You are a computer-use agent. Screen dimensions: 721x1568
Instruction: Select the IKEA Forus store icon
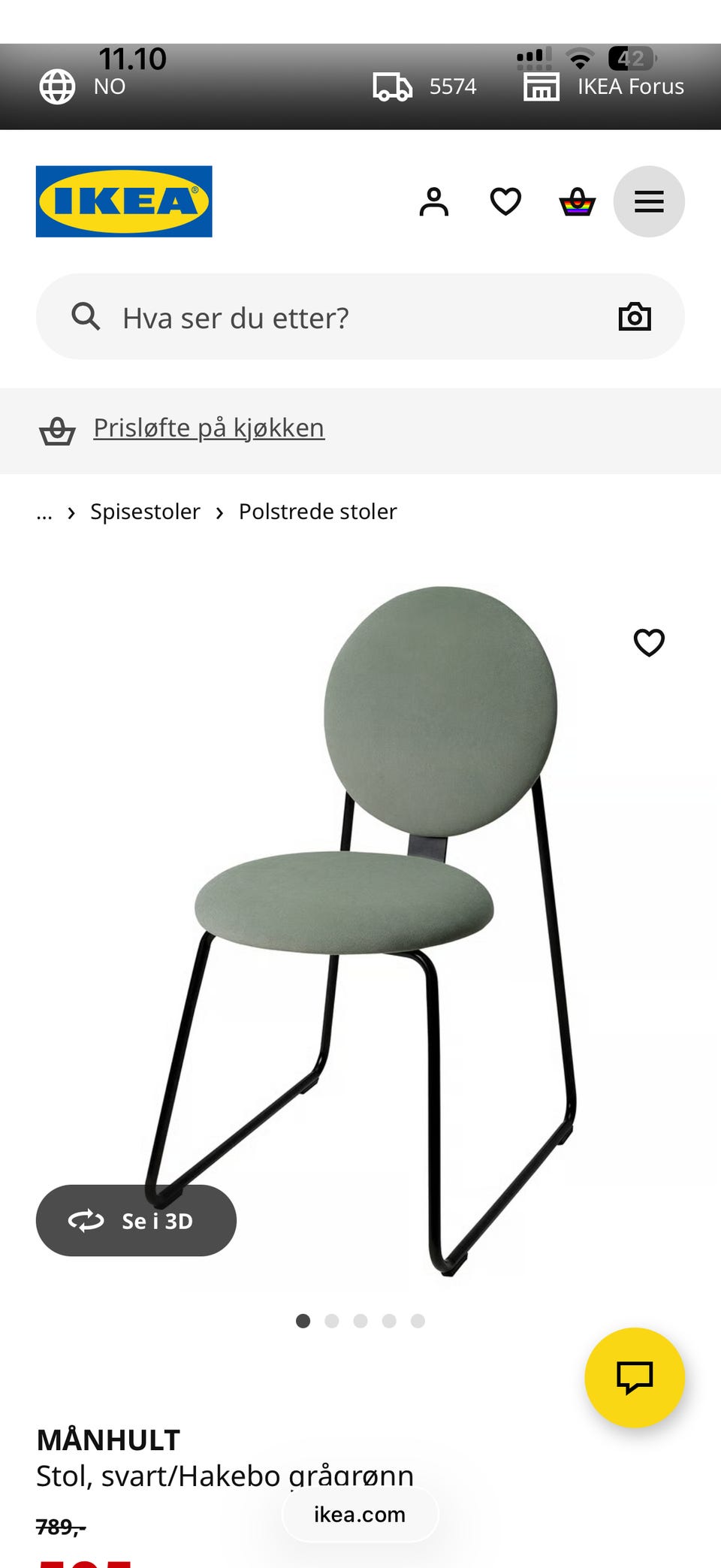coord(542,85)
